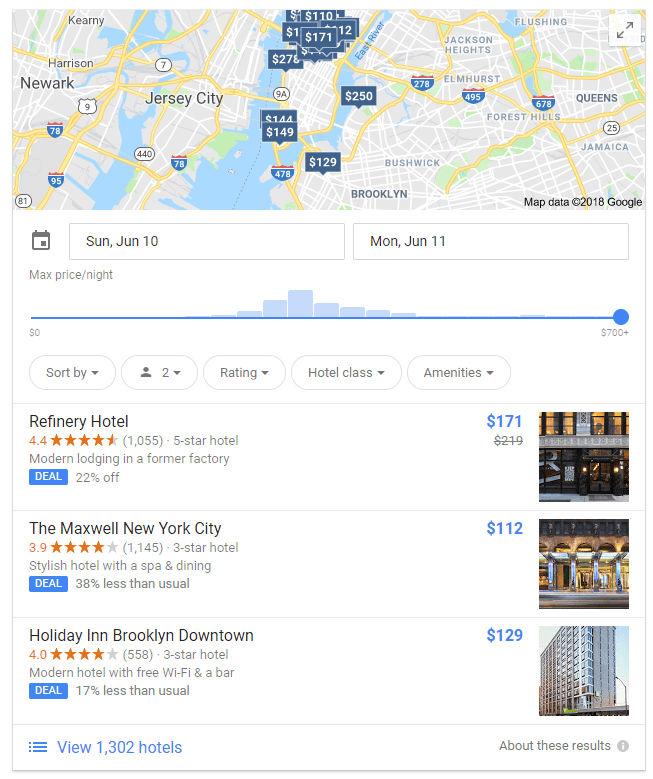Select the $129 map price pin
Viewport: 653px width, 779px height.
tap(323, 162)
